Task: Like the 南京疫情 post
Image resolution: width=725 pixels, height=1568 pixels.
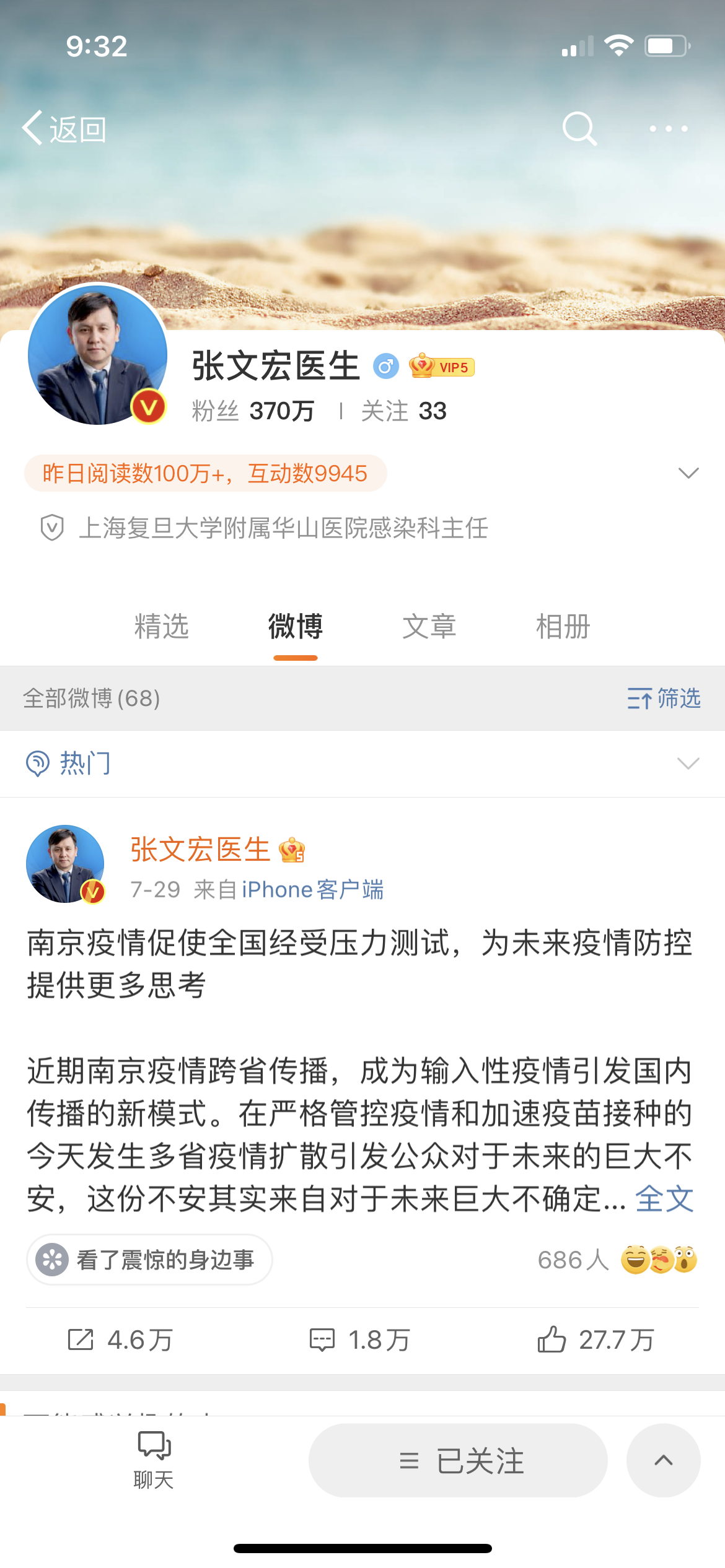Action: coord(596,1340)
